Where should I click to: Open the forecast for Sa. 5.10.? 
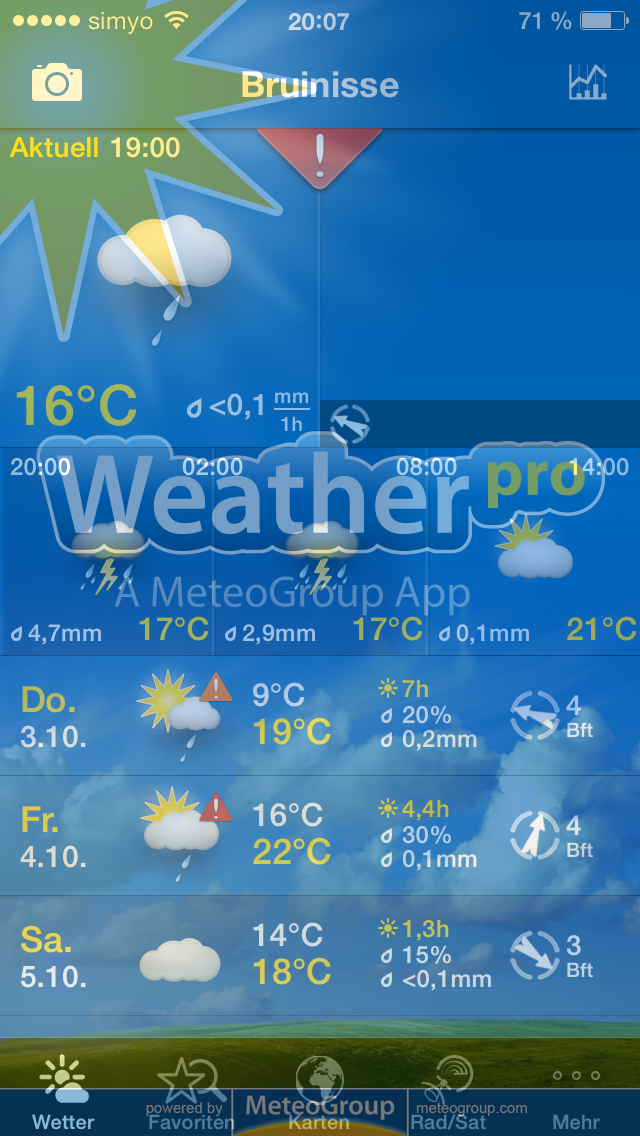320,956
